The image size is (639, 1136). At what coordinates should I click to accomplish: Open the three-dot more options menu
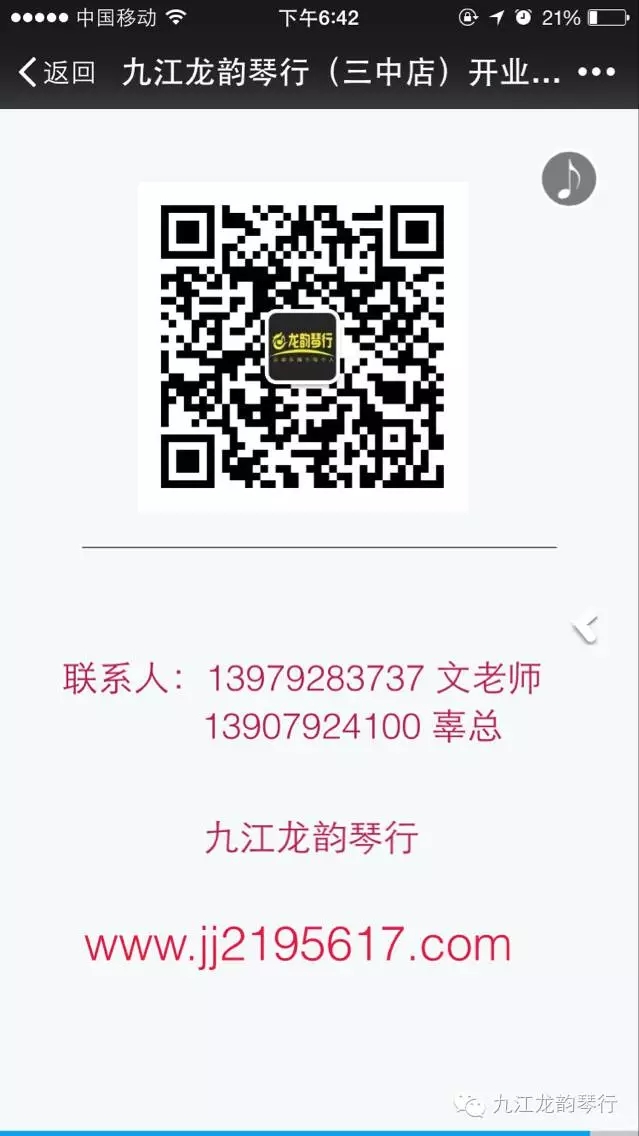point(596,72)
